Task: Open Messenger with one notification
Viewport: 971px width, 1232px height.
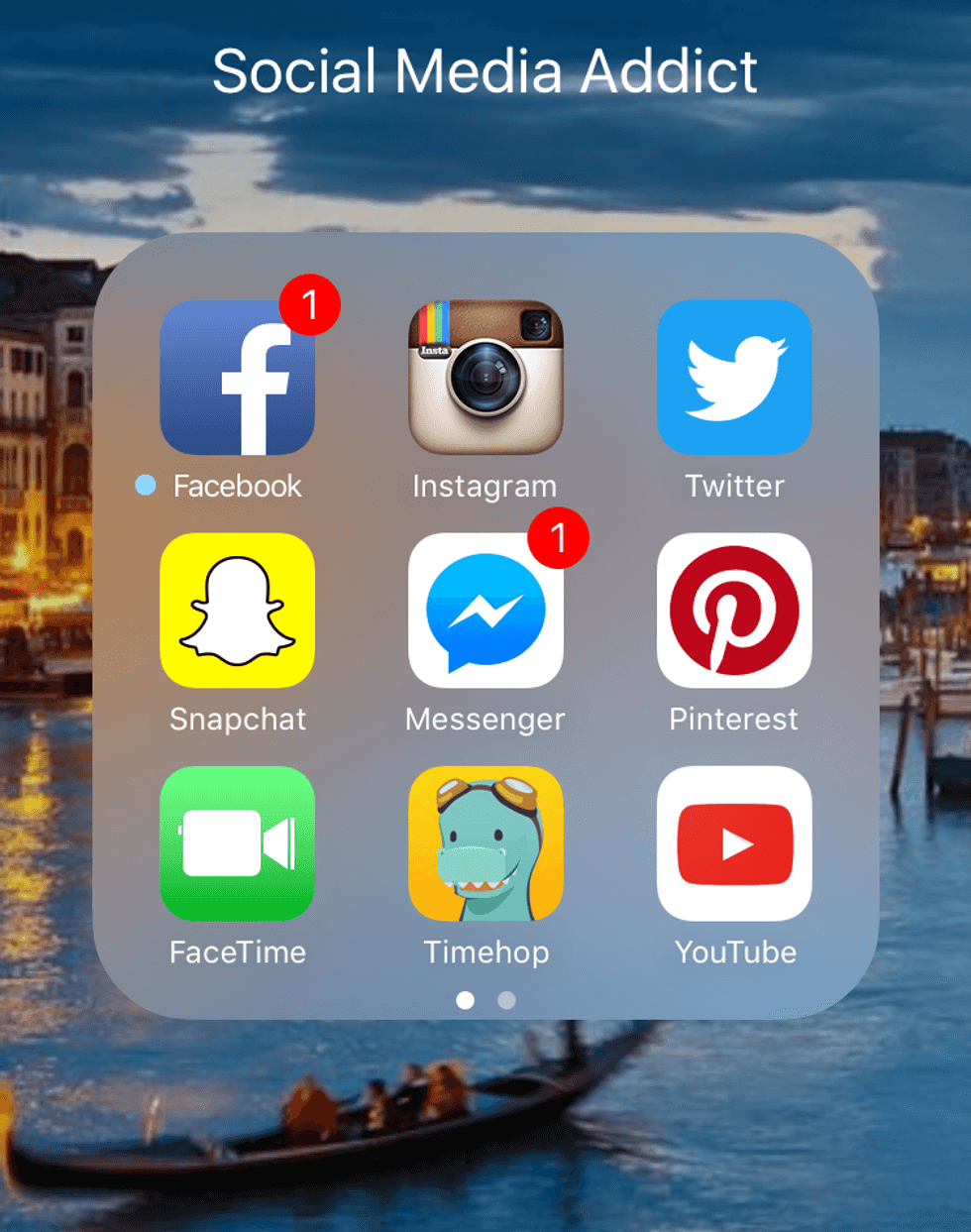Action: click(485, 611)
